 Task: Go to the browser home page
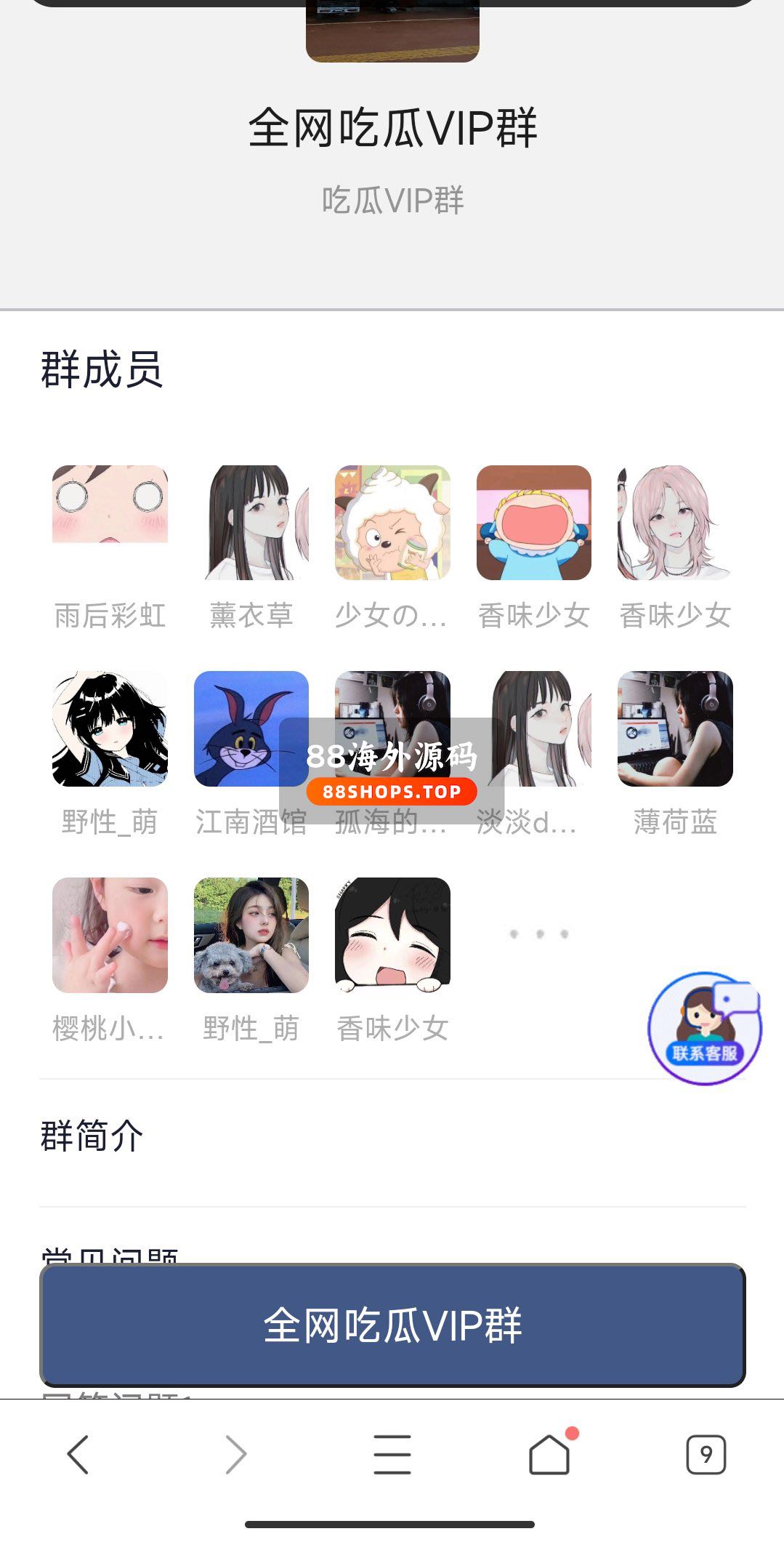pyautogui.click(x=549, y=1454)
